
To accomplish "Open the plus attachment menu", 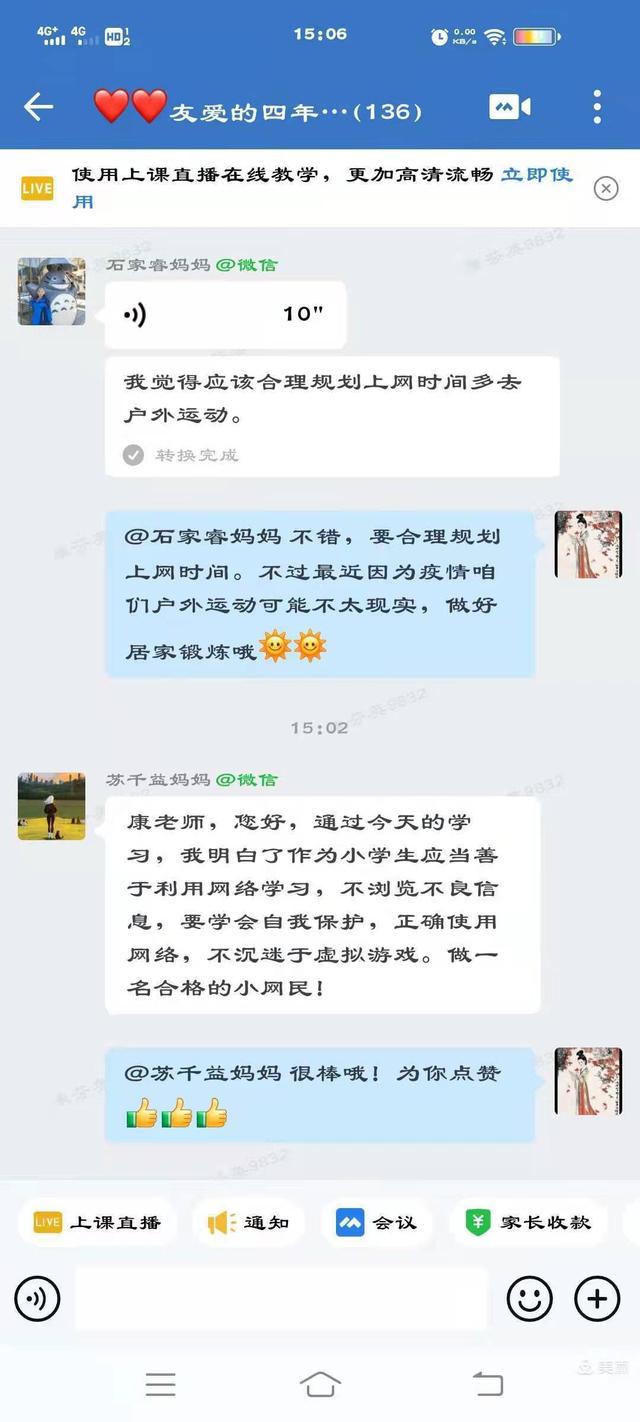I will 597,1299.
